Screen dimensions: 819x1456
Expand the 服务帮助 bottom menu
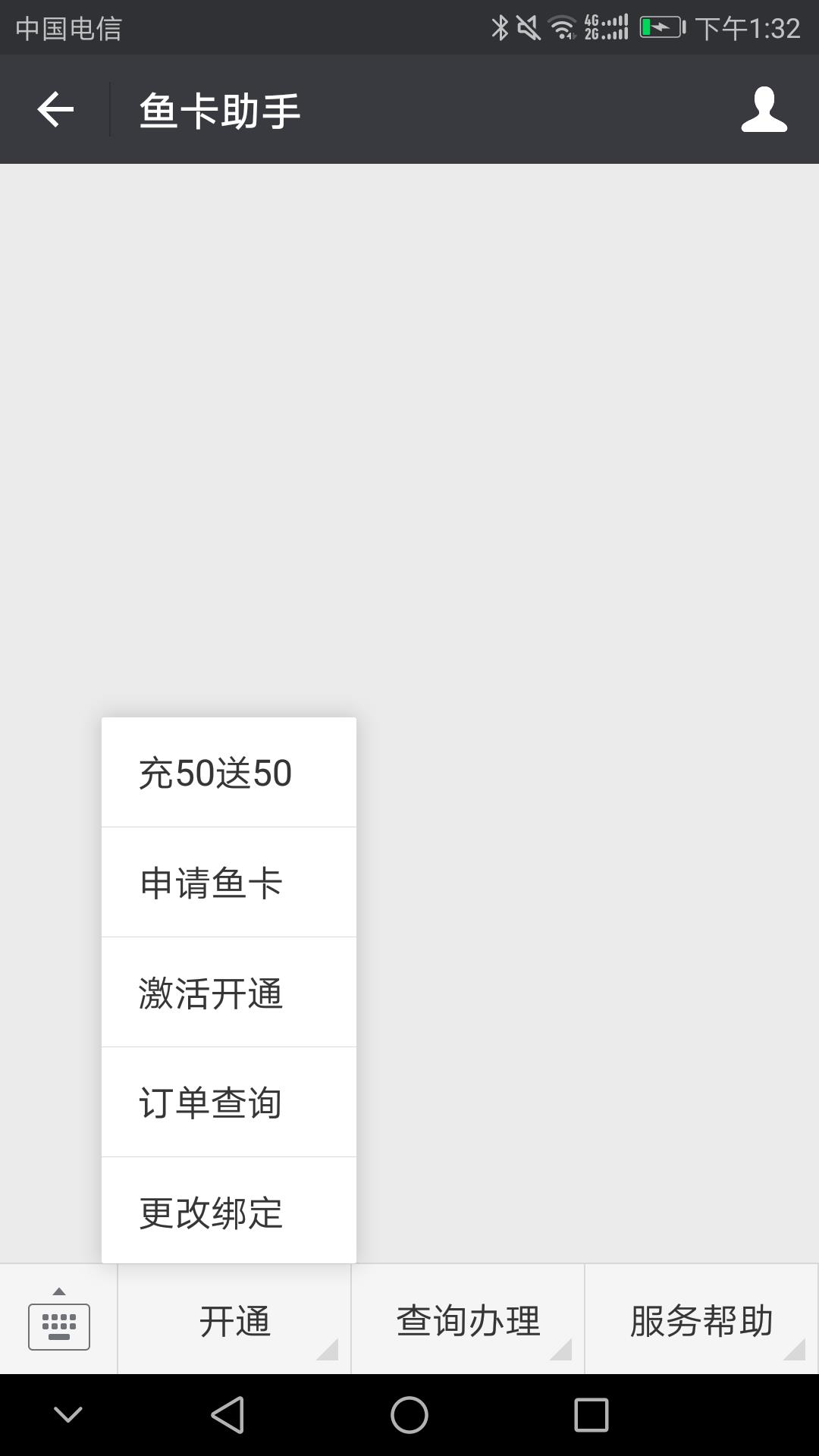[x=701, y=1320]
